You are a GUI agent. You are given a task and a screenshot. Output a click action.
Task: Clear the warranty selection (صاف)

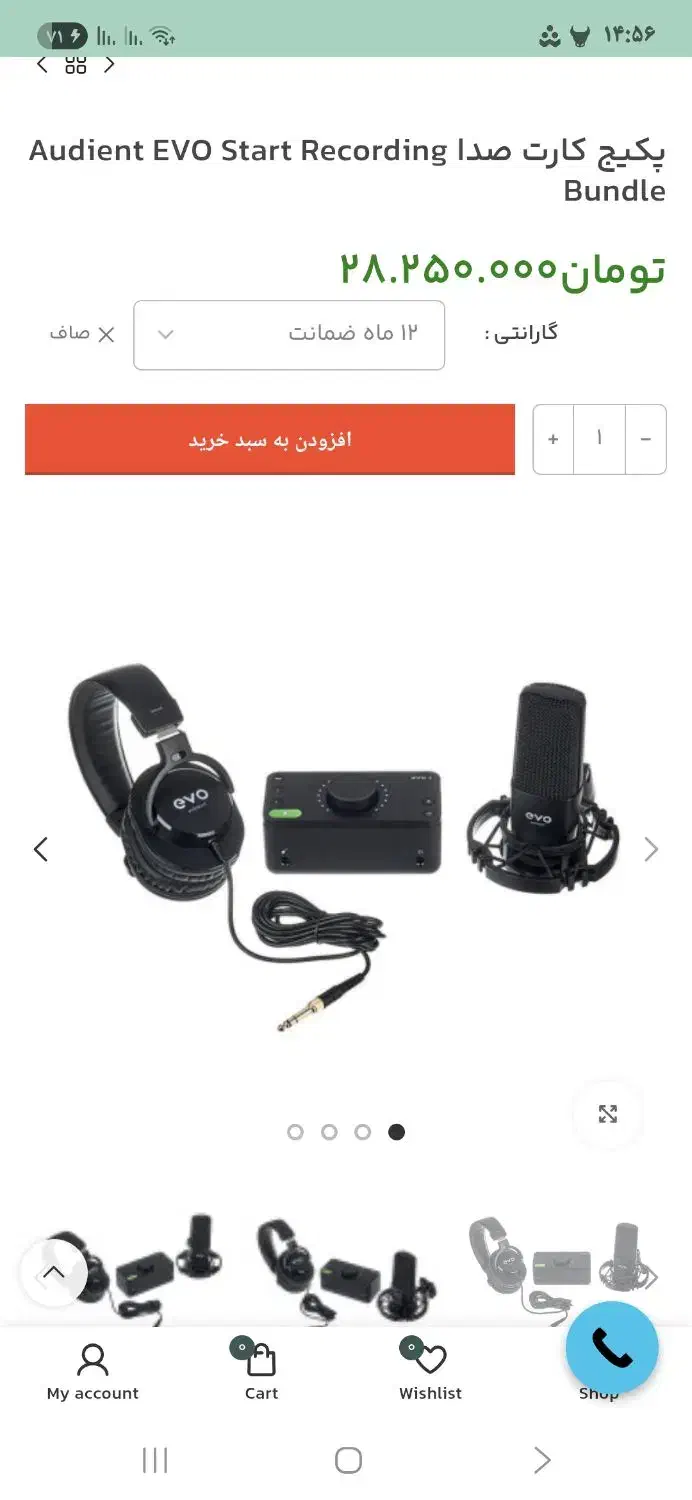83,334
